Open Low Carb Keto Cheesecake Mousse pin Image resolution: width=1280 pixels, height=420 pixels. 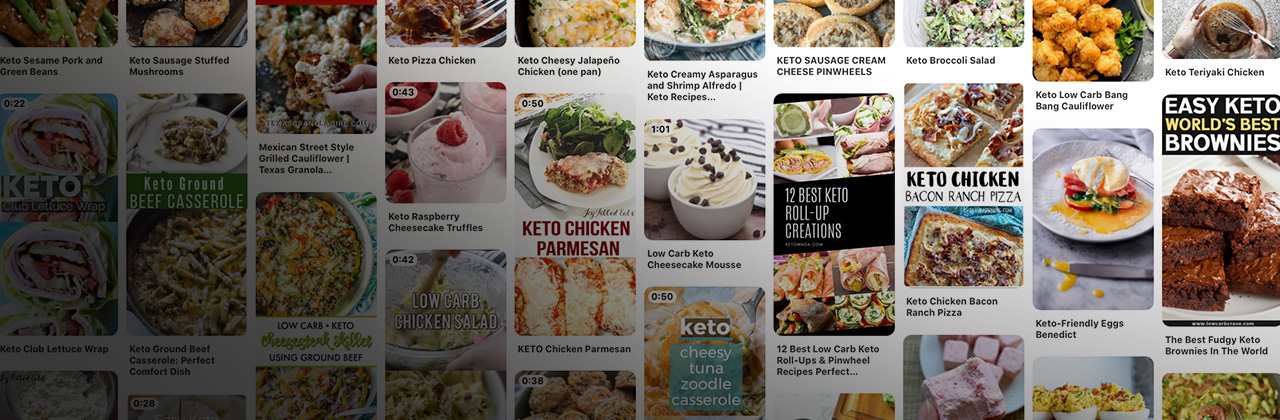[x=704, y=180]
